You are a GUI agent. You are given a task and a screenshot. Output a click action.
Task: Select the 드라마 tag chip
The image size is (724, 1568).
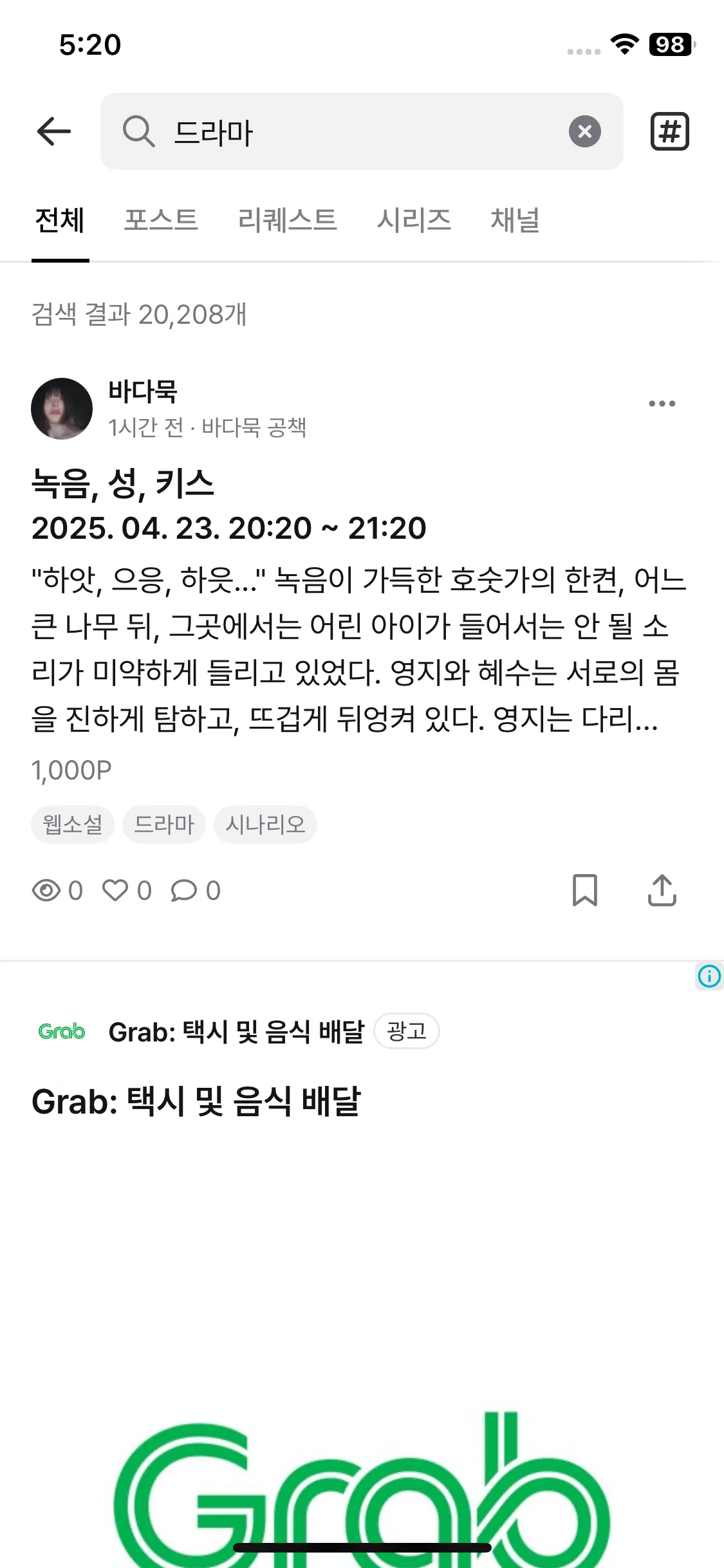pyautogui.click(x=164, y=825)
